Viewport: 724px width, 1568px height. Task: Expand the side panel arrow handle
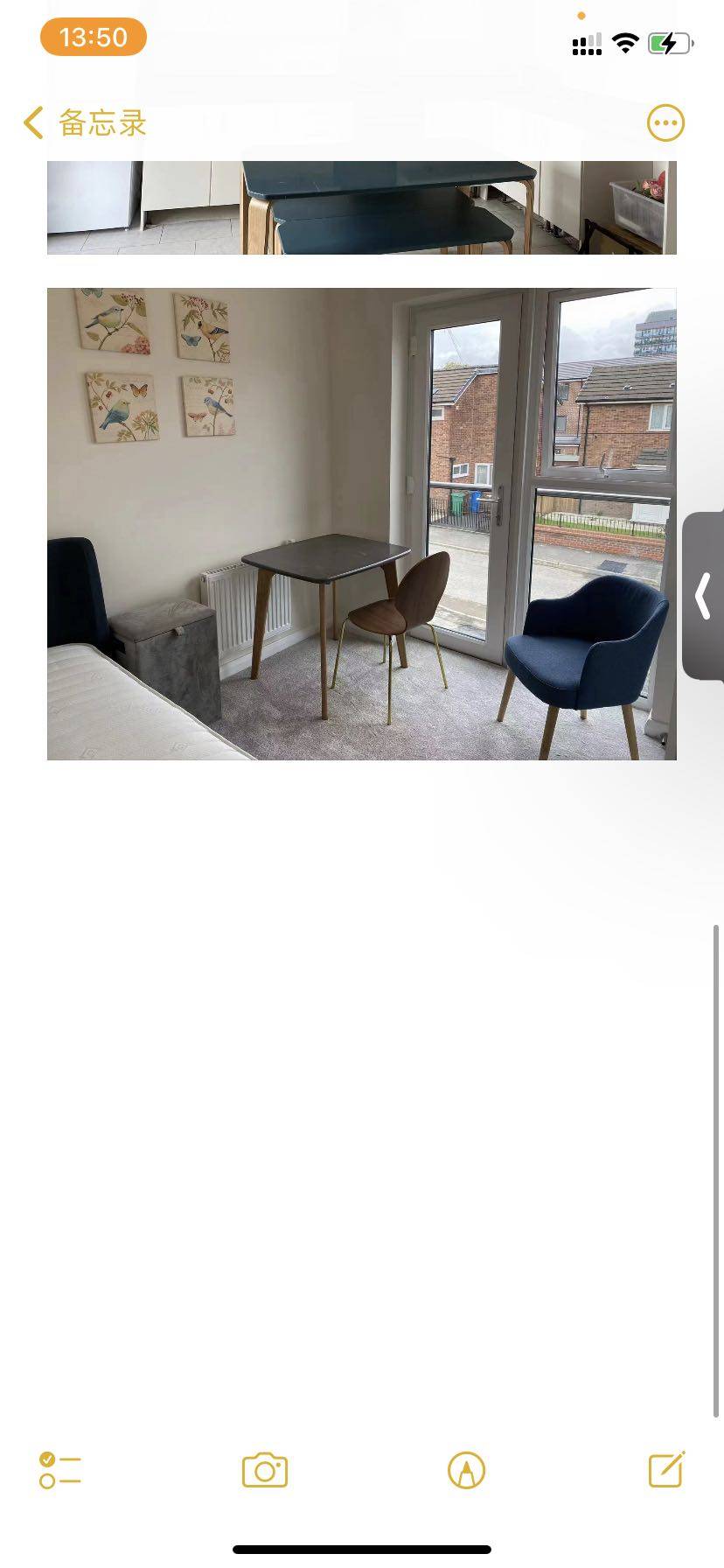[704, 596]
